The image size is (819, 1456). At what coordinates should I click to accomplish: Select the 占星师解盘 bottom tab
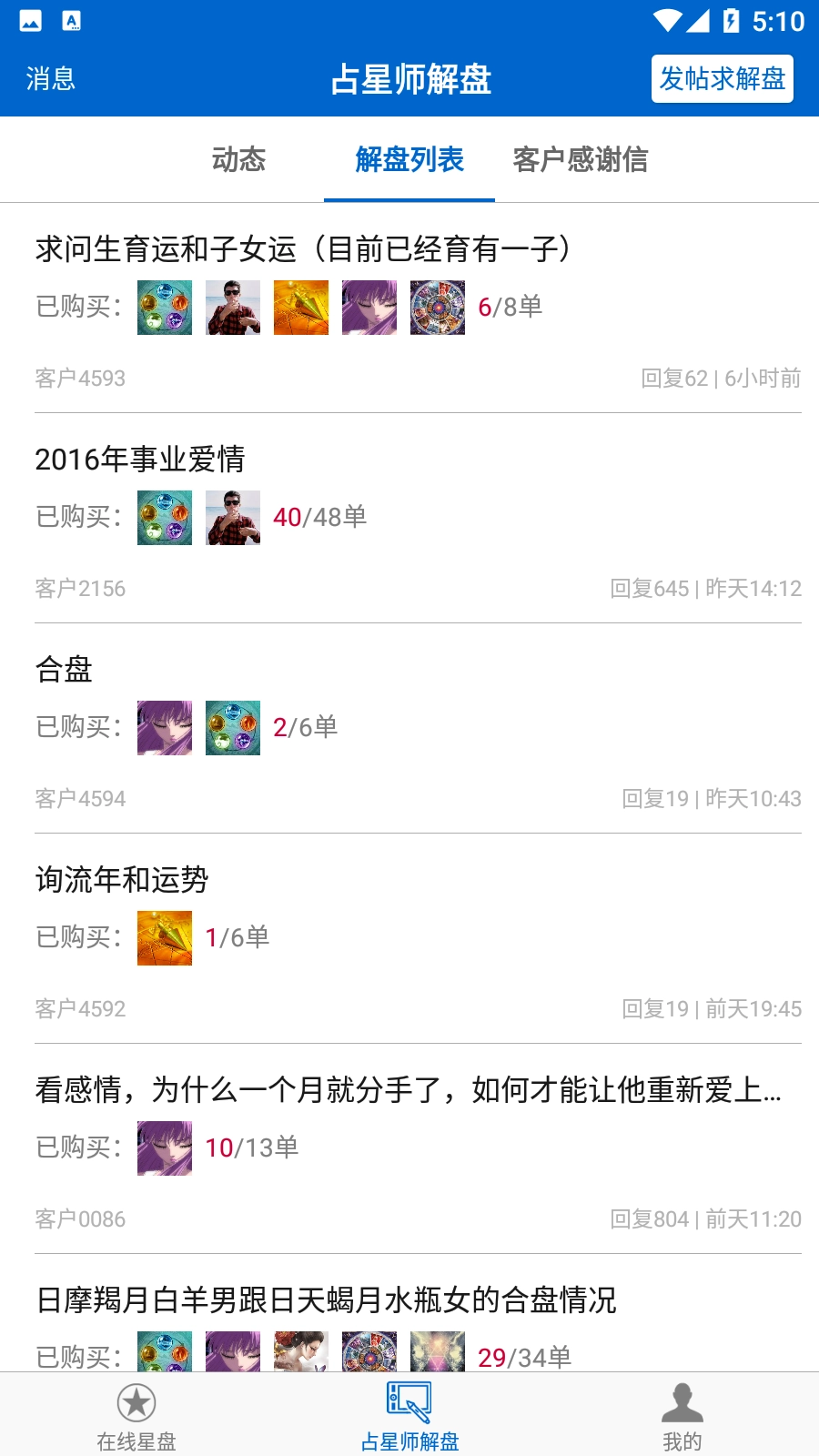pyautogui.click(x=409, y=1415)
